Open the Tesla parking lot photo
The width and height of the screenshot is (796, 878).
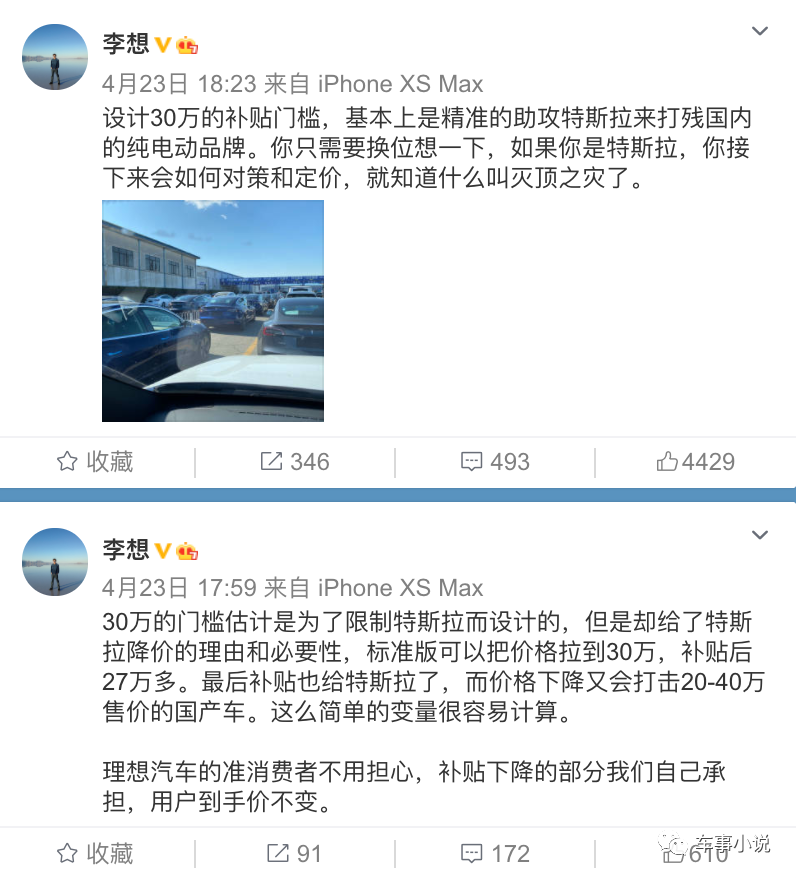click(x=213, y=311)
